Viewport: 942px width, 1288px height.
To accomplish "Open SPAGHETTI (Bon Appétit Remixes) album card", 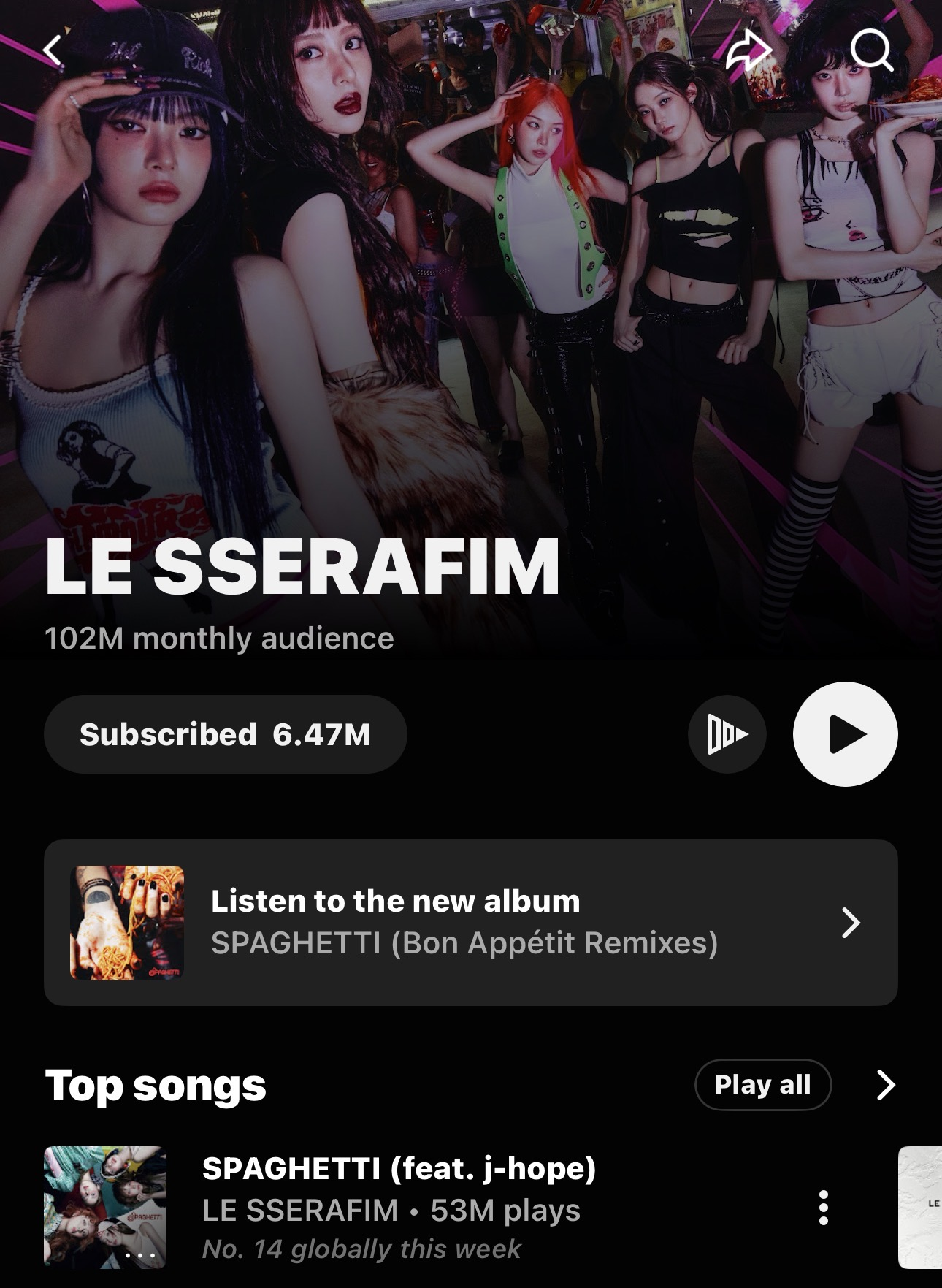I will tap(470, 922).
